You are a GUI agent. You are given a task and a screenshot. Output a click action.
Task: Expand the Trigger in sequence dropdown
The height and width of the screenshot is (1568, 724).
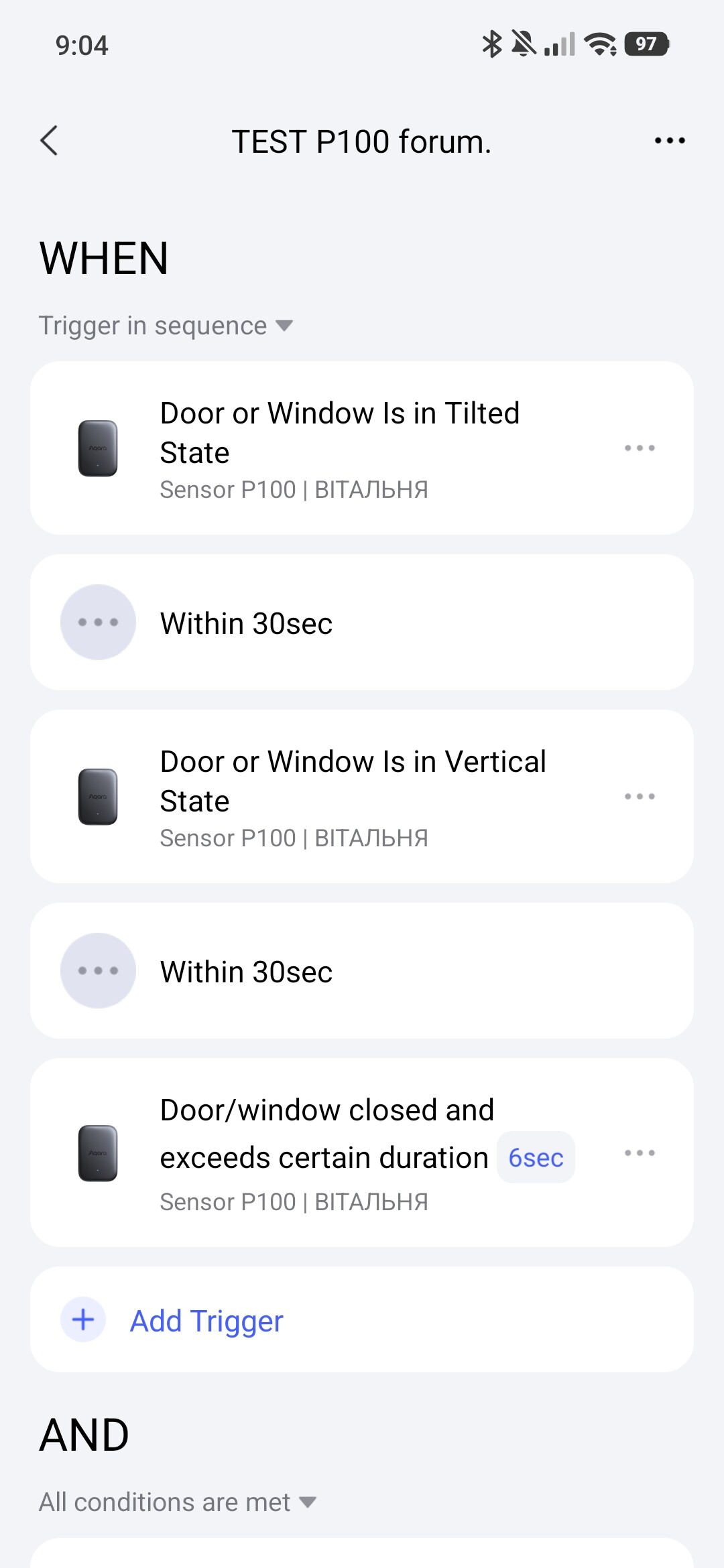pyautogui.click(x=166, y=326)
